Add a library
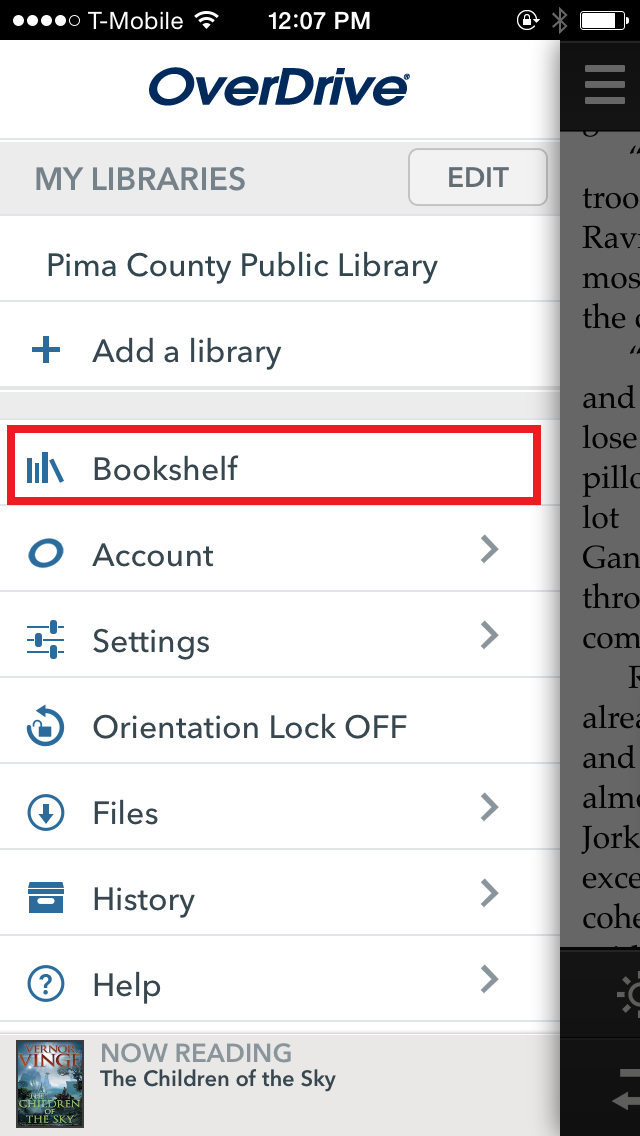640x1136 pixels. click(280, 351)
